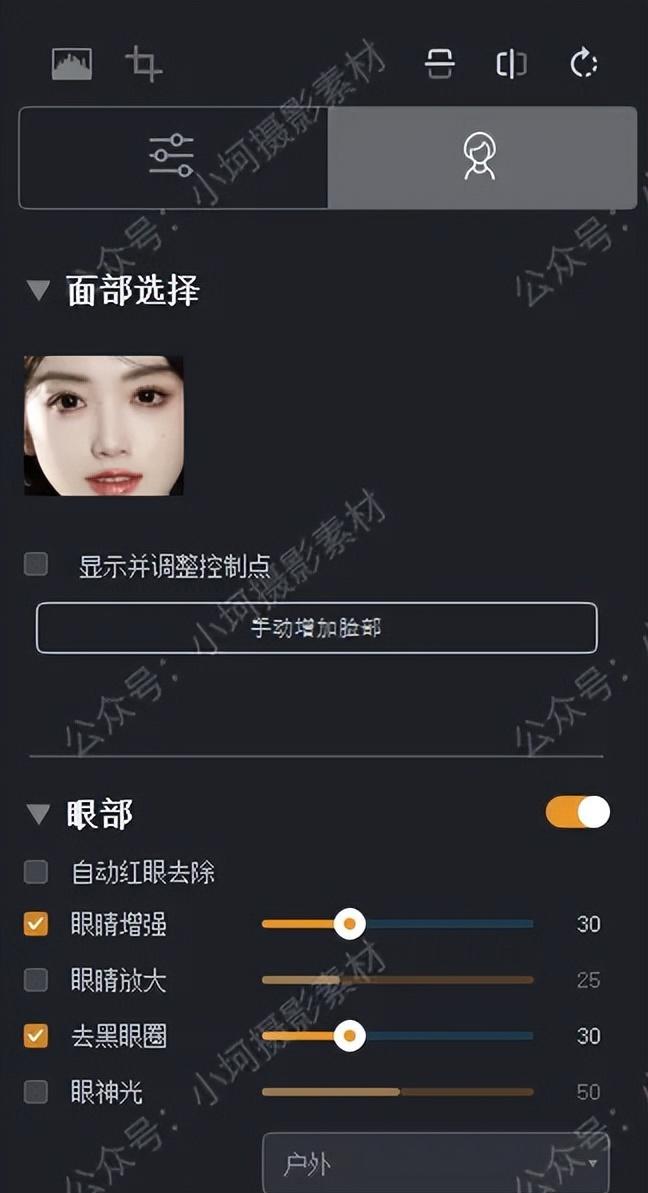Uncheck 眼睛增强
Image resolution: width=648 pixels, height=1193 pixels.
pos(36,924)
